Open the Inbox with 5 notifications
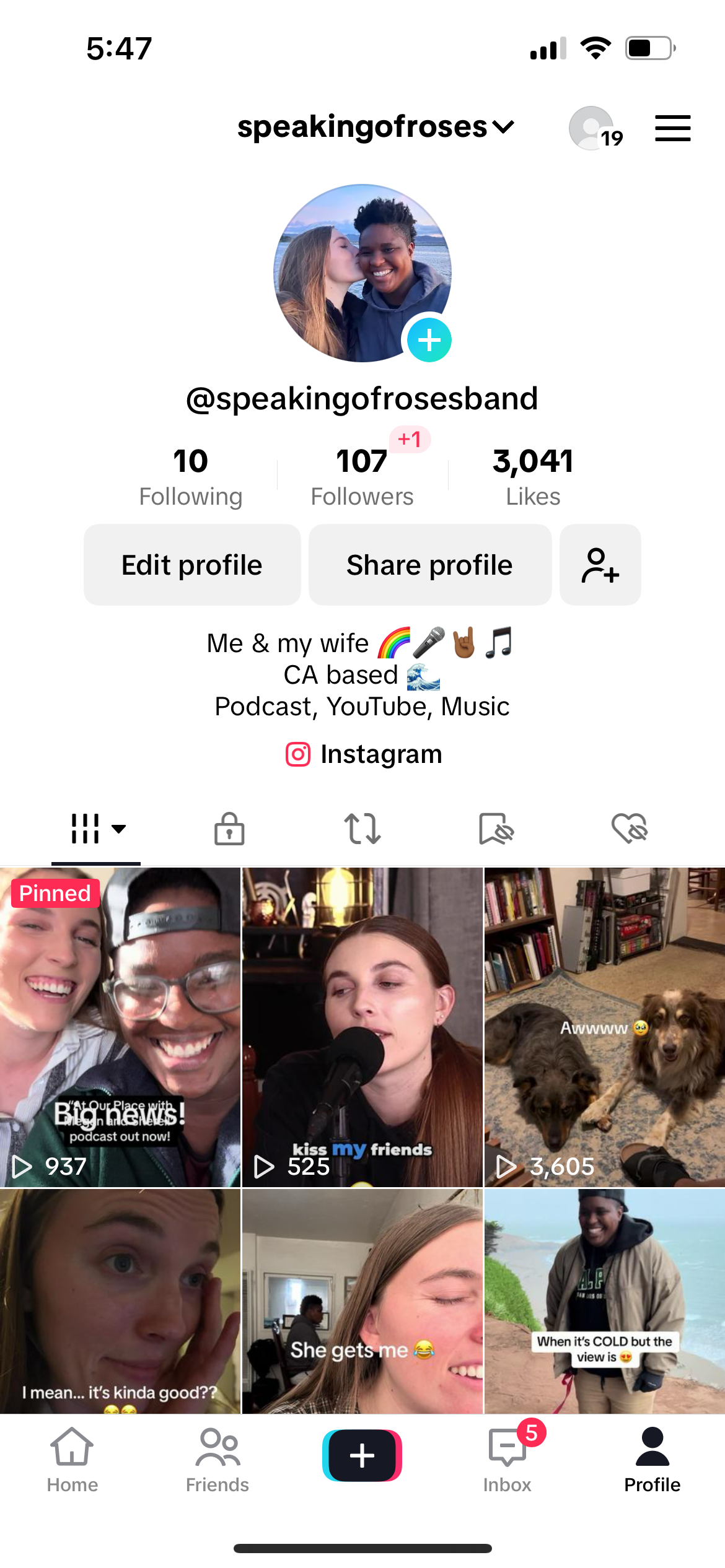 coord(507,1460)
